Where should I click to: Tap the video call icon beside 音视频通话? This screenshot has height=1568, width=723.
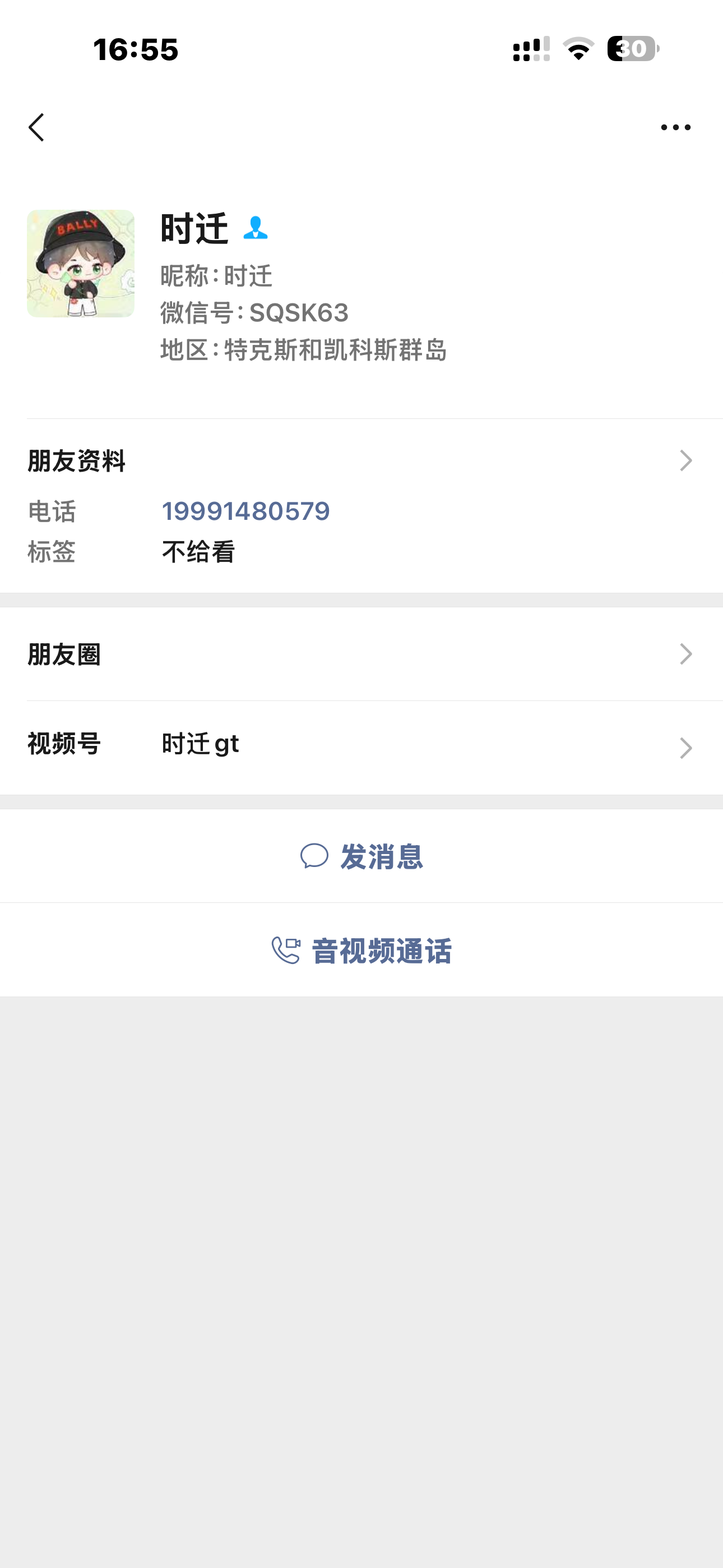(x=286, y=949)
